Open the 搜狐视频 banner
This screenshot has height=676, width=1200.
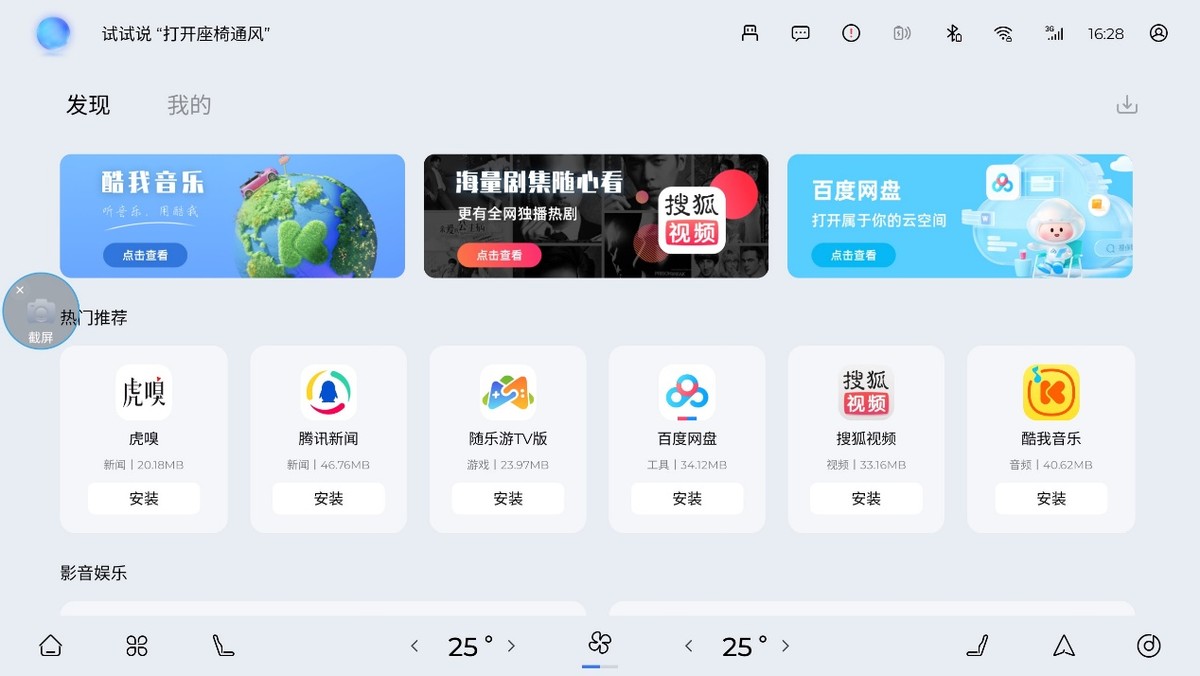point(596,216)
